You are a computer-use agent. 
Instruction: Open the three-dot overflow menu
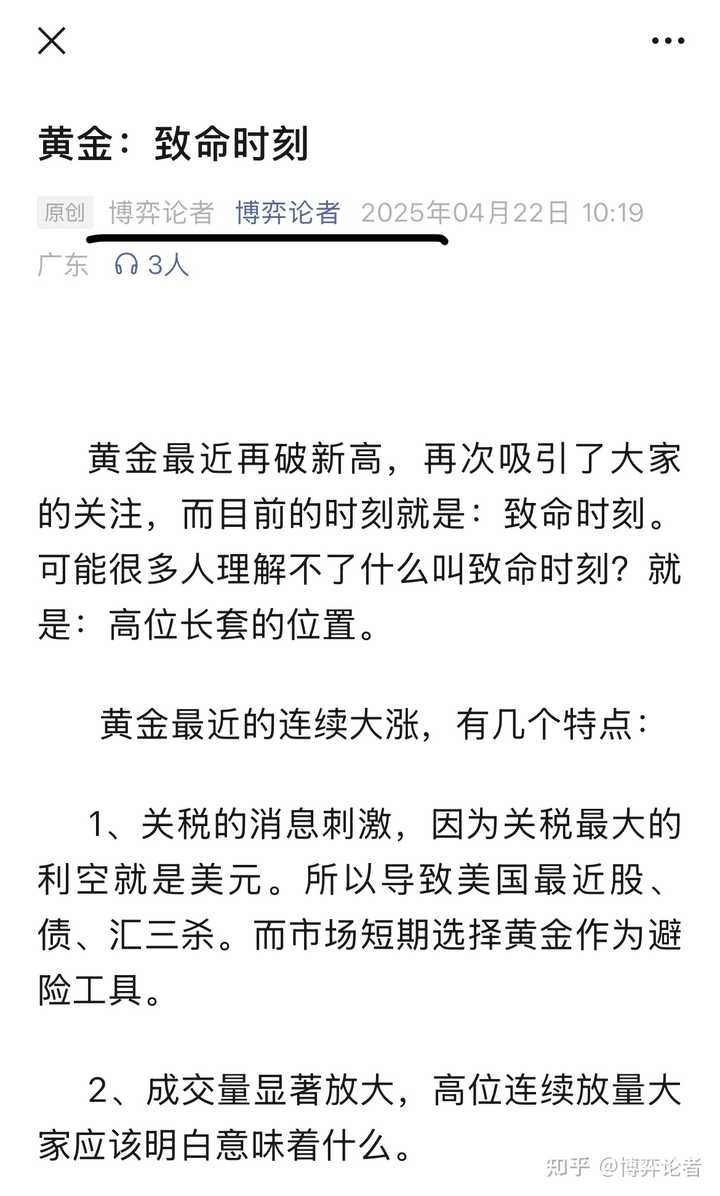click(x=667, y=40)
